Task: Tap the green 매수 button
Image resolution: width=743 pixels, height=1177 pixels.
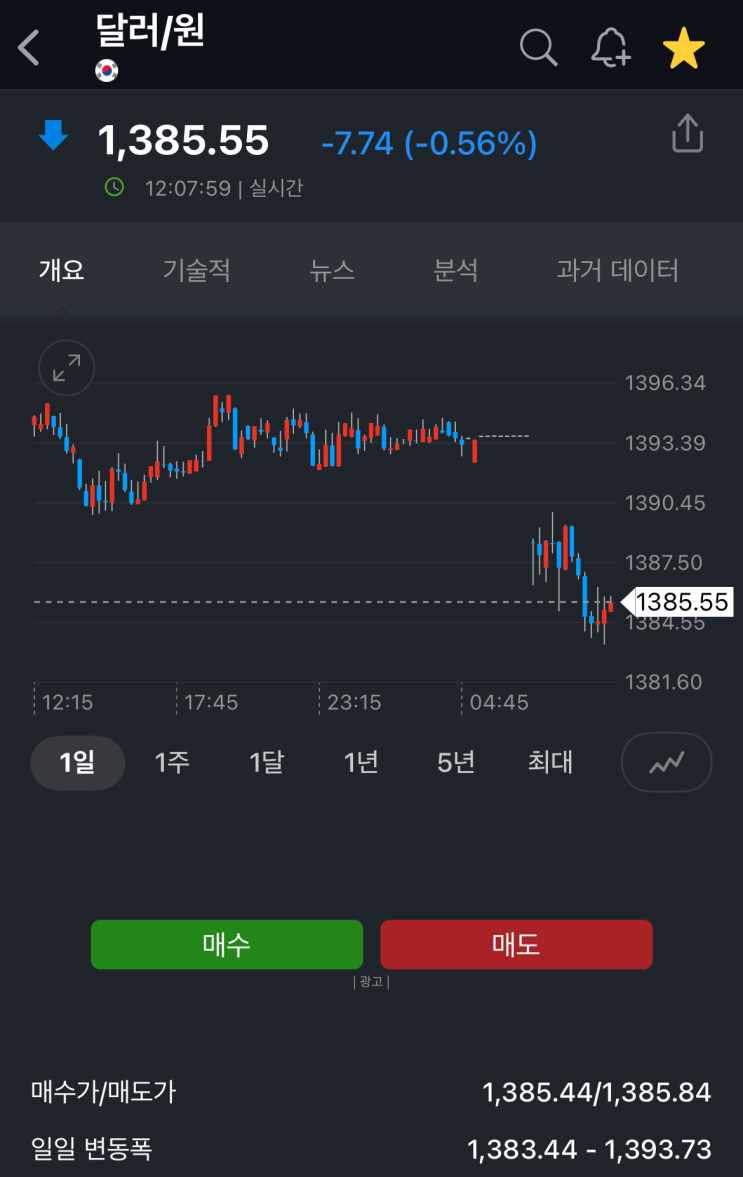Action: (227, 944)
